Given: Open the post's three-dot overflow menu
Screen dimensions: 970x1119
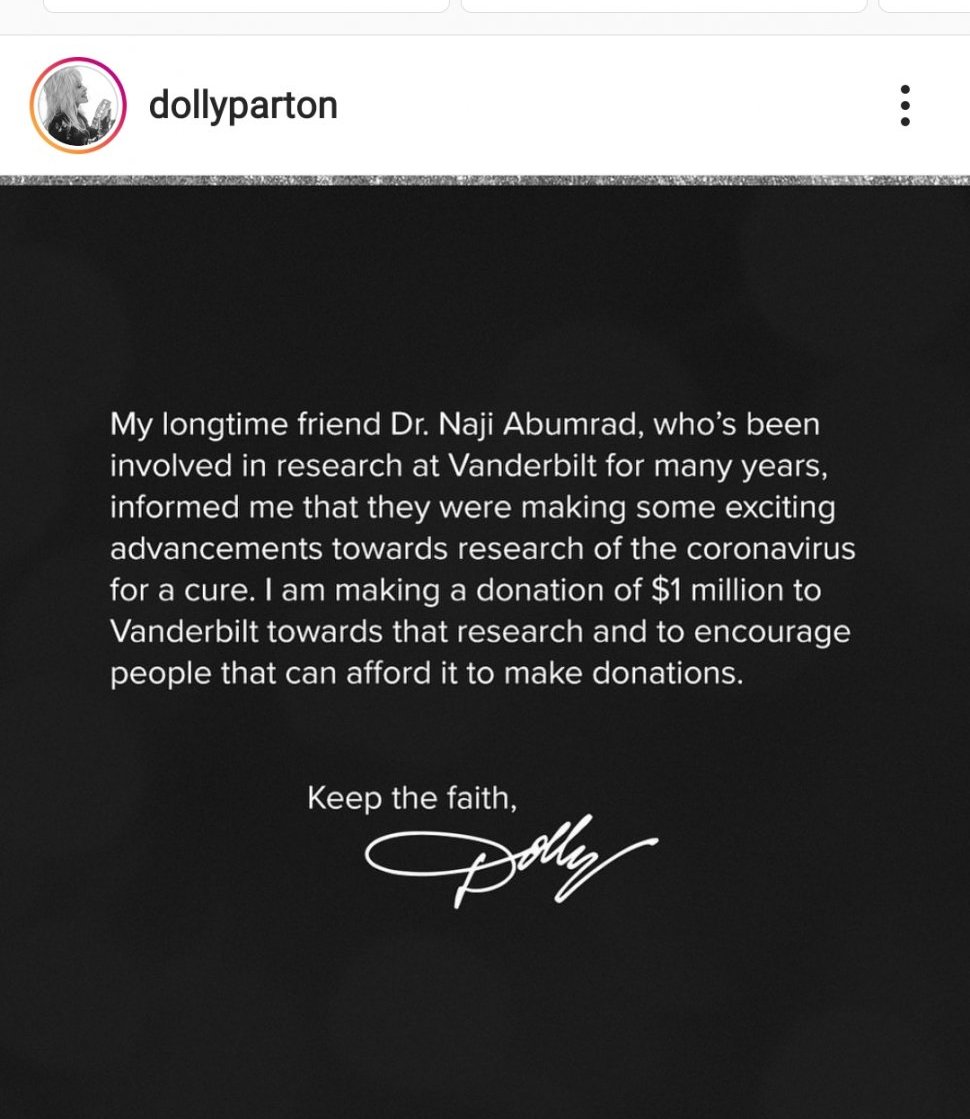Looking at the screenshot, I should [904, 105].
